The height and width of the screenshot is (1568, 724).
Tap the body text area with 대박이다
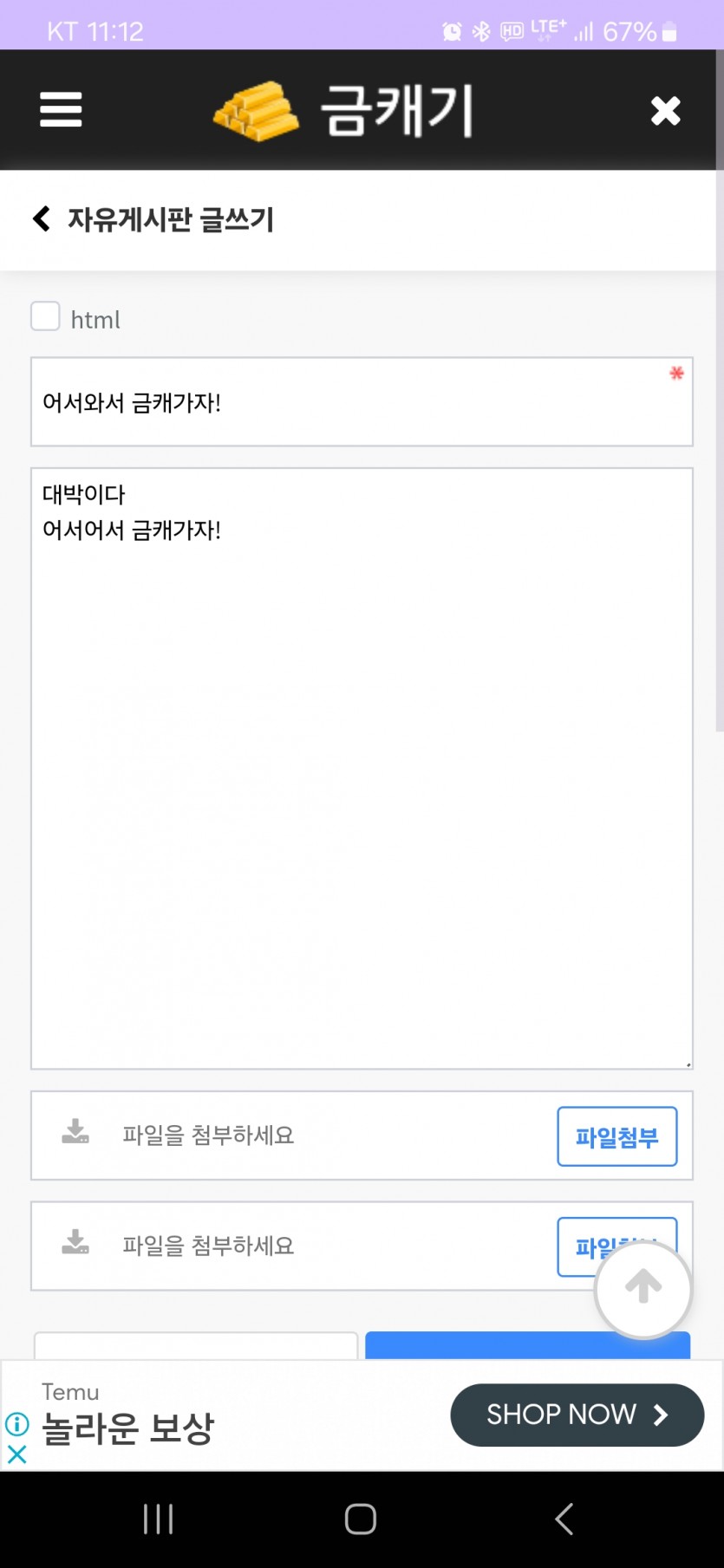(x=362, y=769)
